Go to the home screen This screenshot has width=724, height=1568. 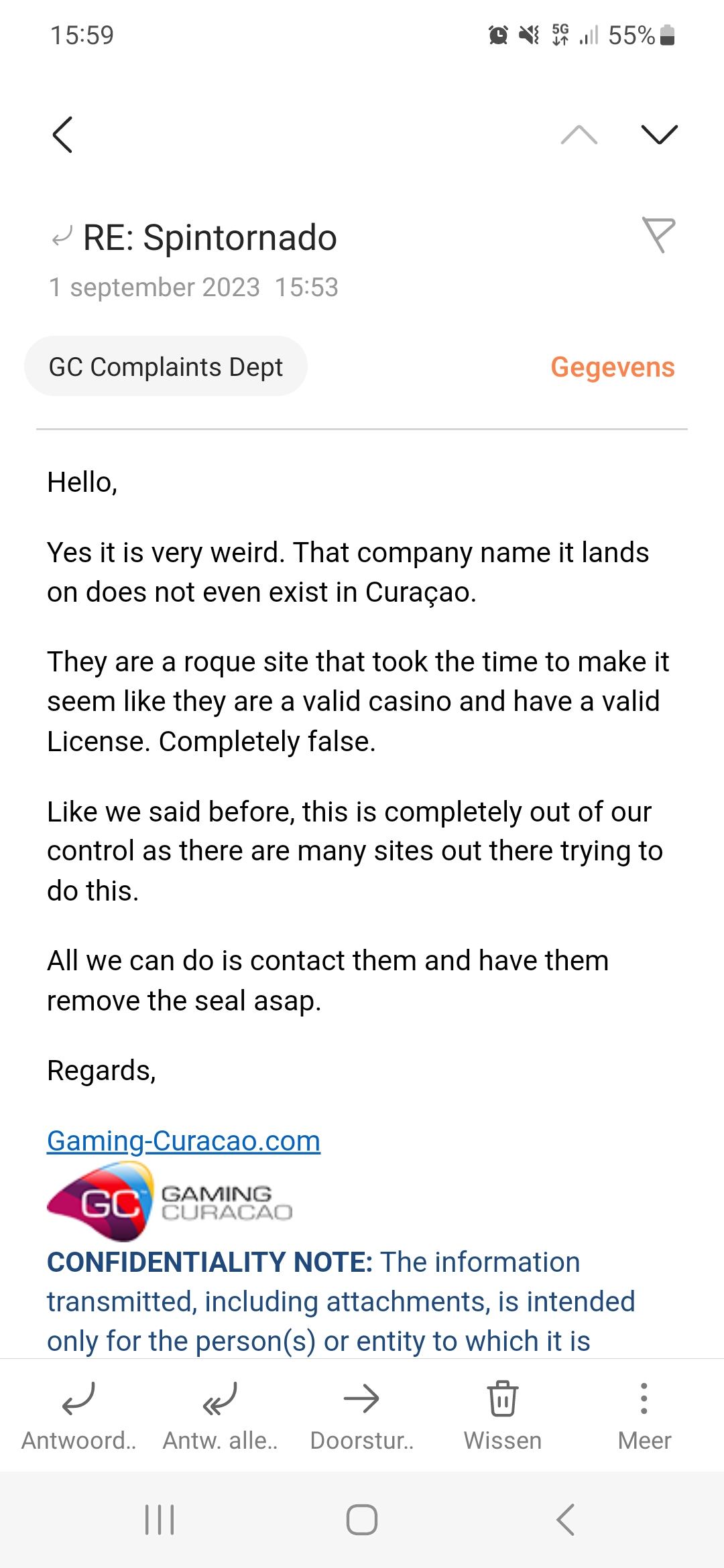[x=362, y=1519]
